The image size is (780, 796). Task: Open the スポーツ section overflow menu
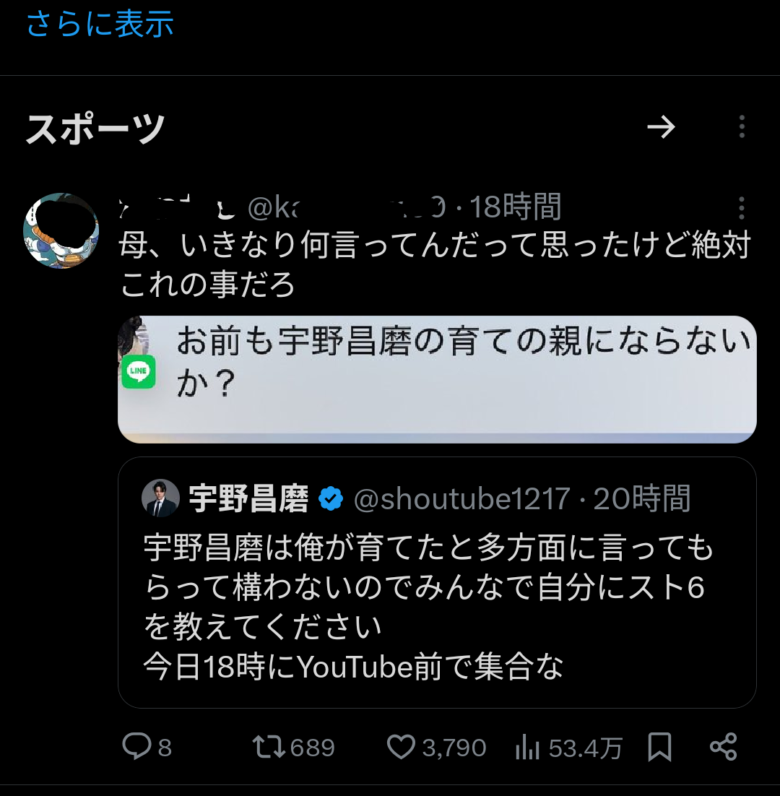click(742, 127)
